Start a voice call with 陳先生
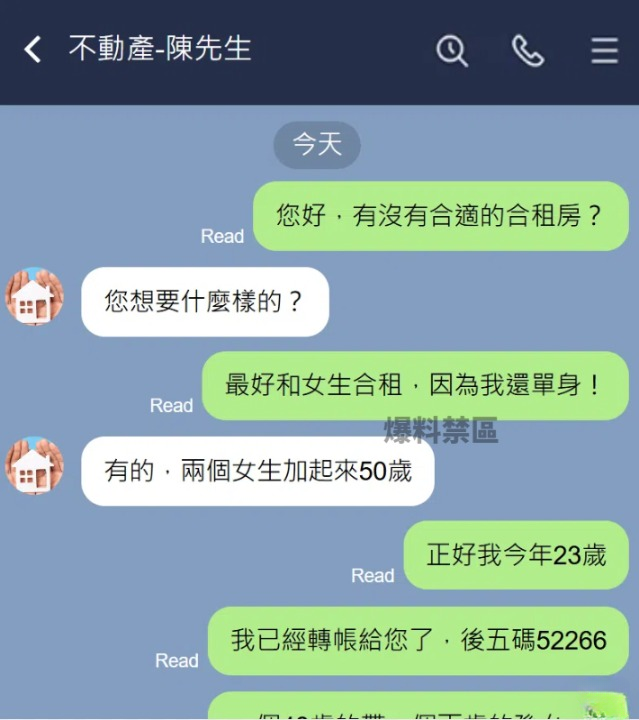Image resolution: width=639 pixels, height=720 pixels. (528, 50)
